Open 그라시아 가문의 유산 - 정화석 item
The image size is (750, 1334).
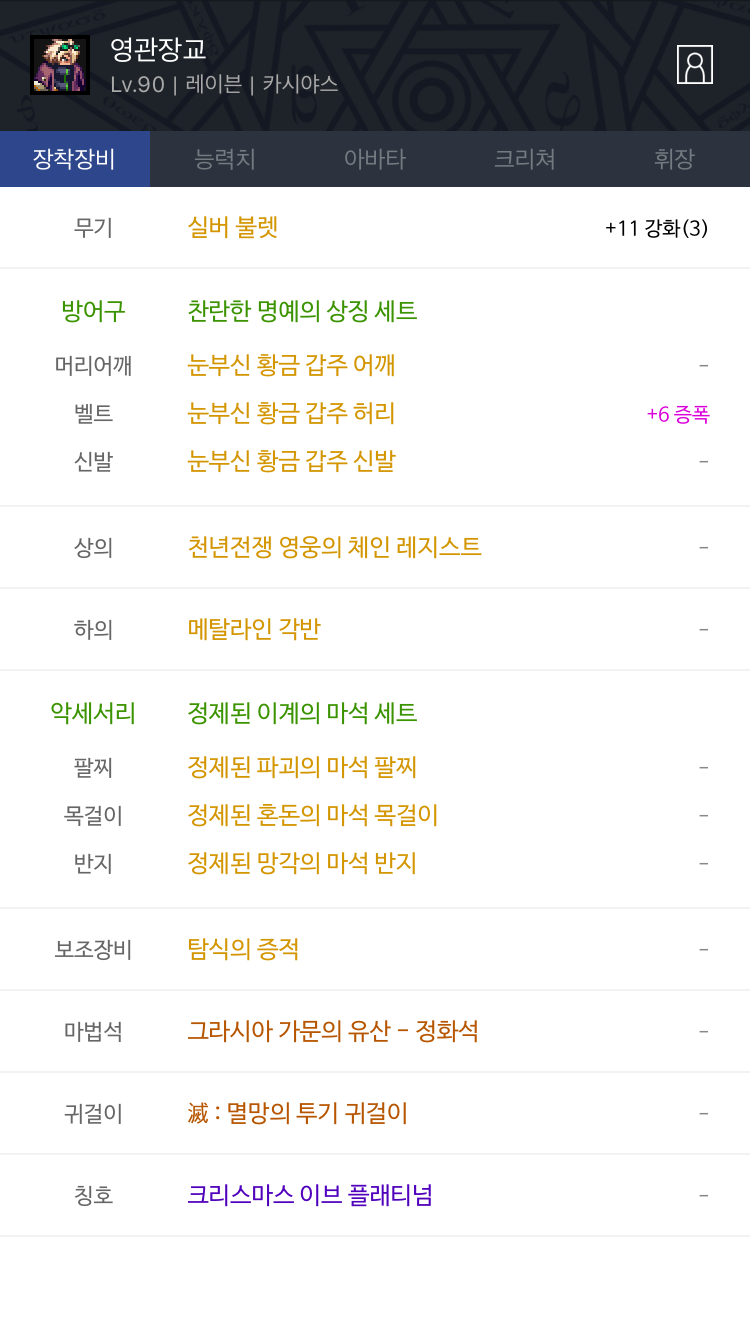[333, 1031]
